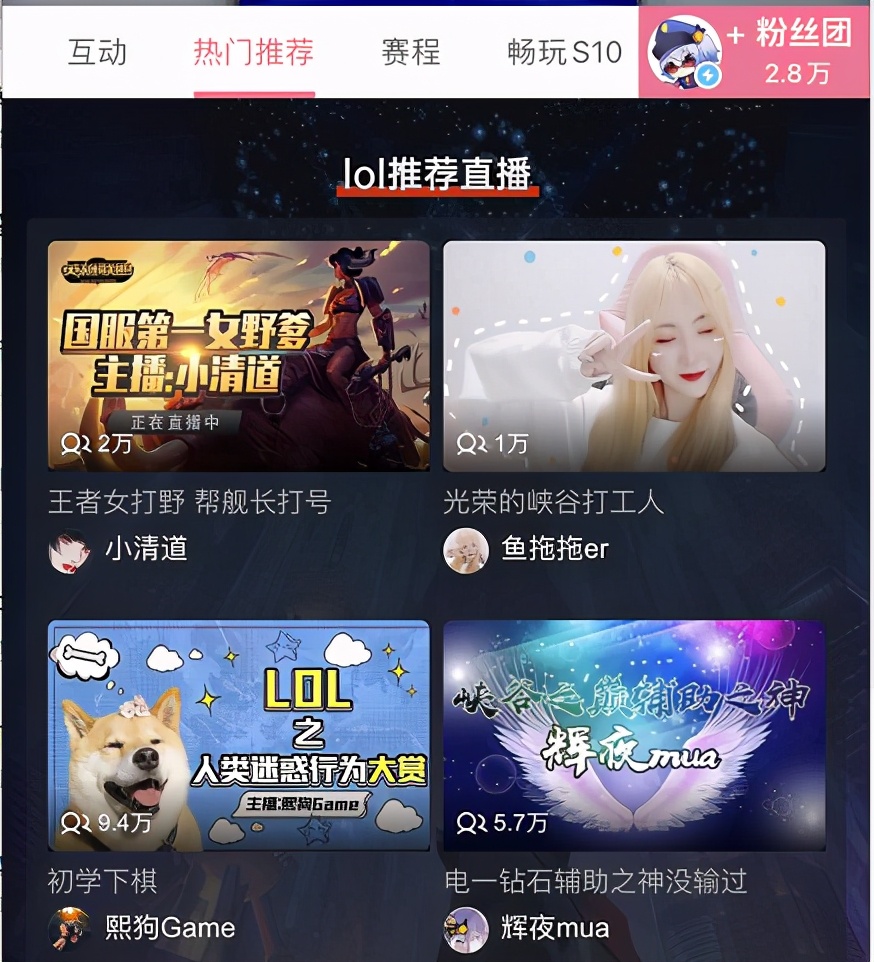Switch to the 畅玩S10 tab

tap(564, 52)
